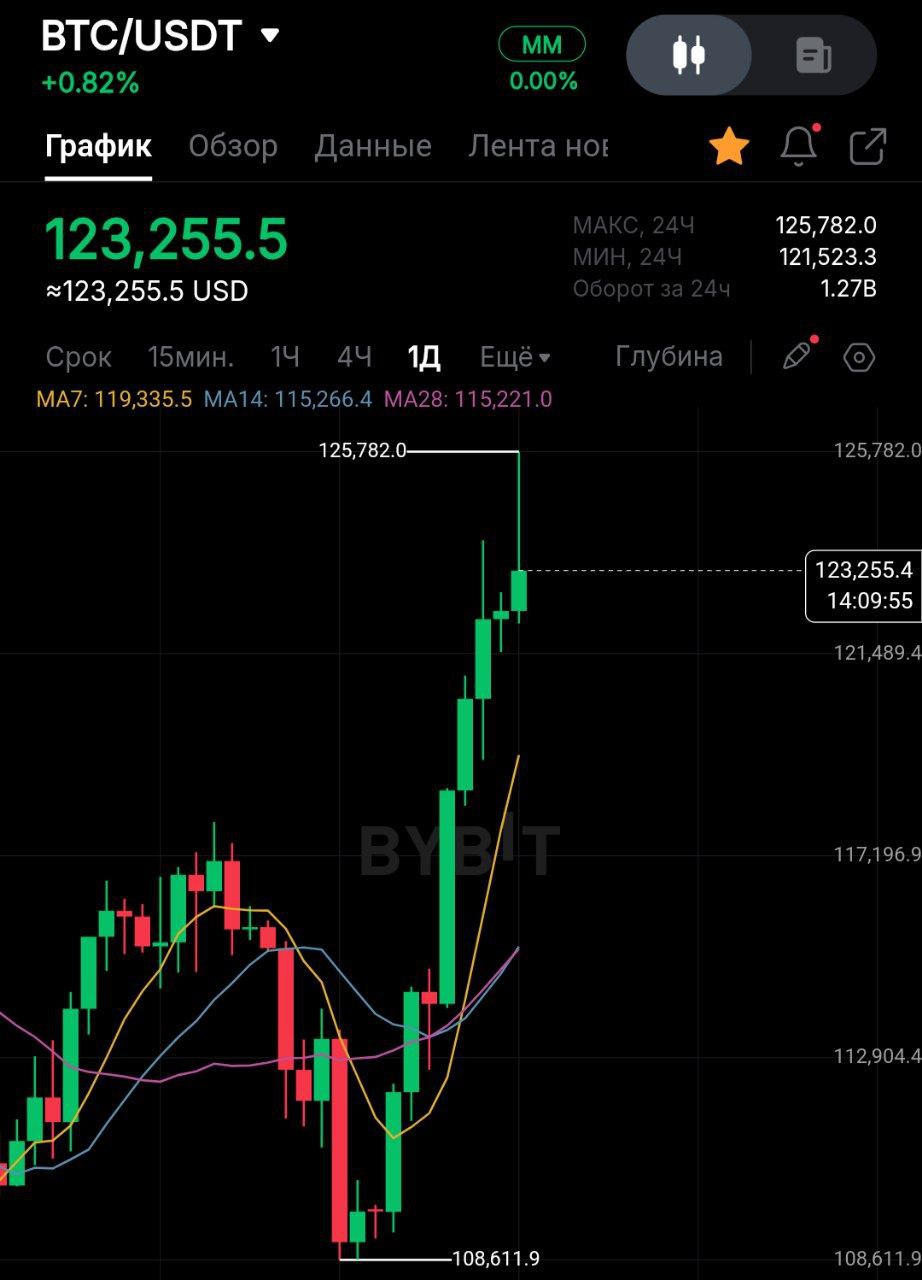Toggle the favorite star for BTC/USDT
Image resolution: width=922 pixels, height=1280 pixels.
pos(729,147)
